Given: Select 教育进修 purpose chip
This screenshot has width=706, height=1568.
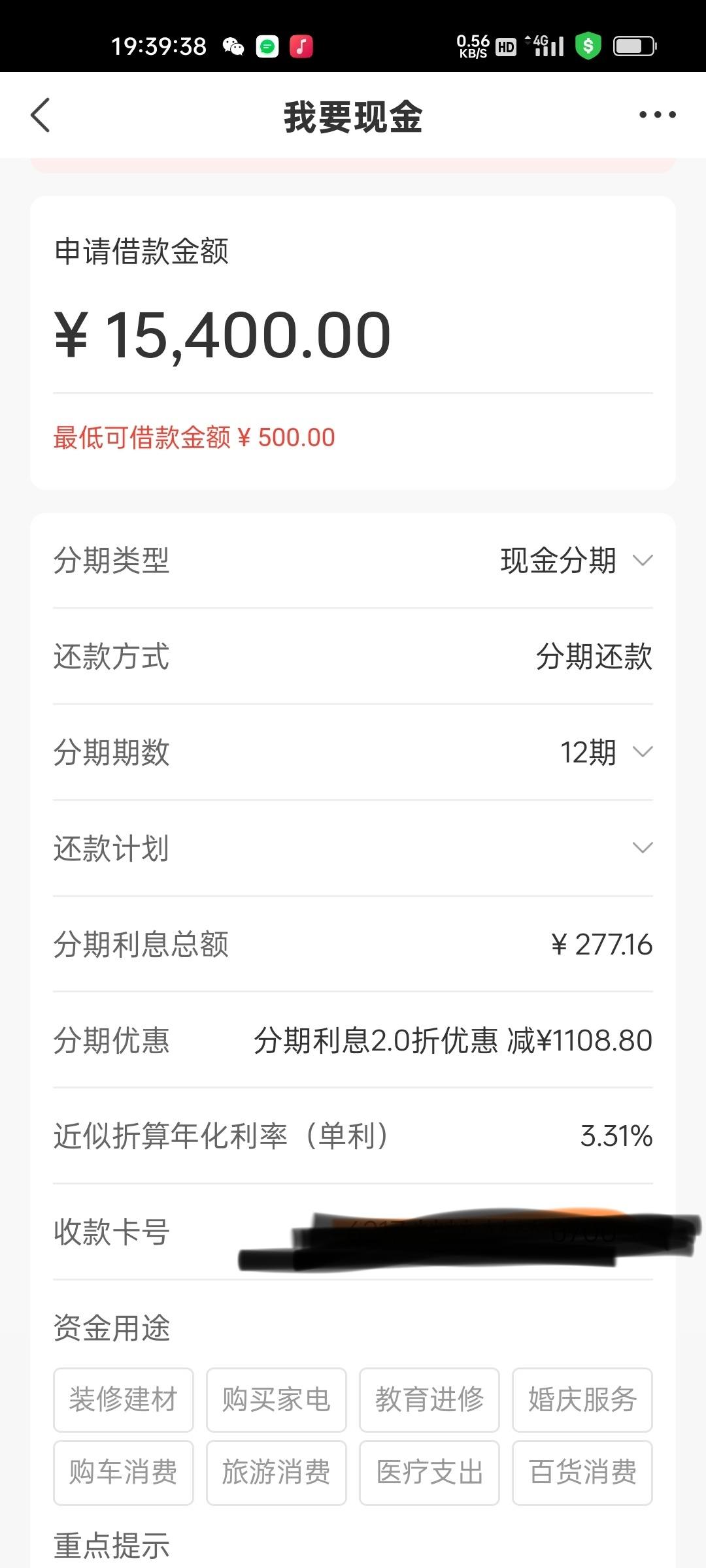Looking at the screenshot, I should (x=429, y=1399).
